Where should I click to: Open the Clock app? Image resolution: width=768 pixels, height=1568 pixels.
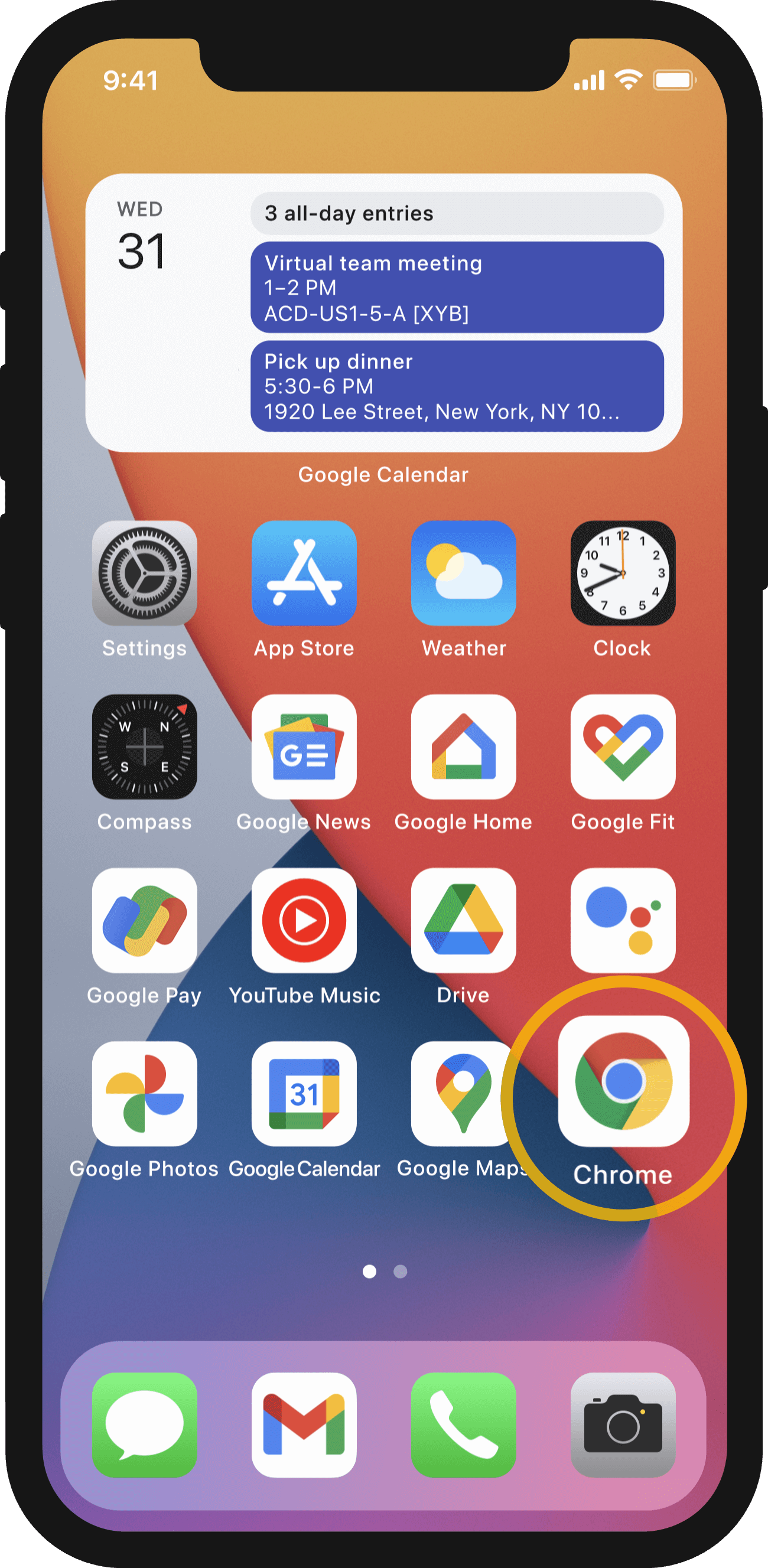[x=623, y=573]
